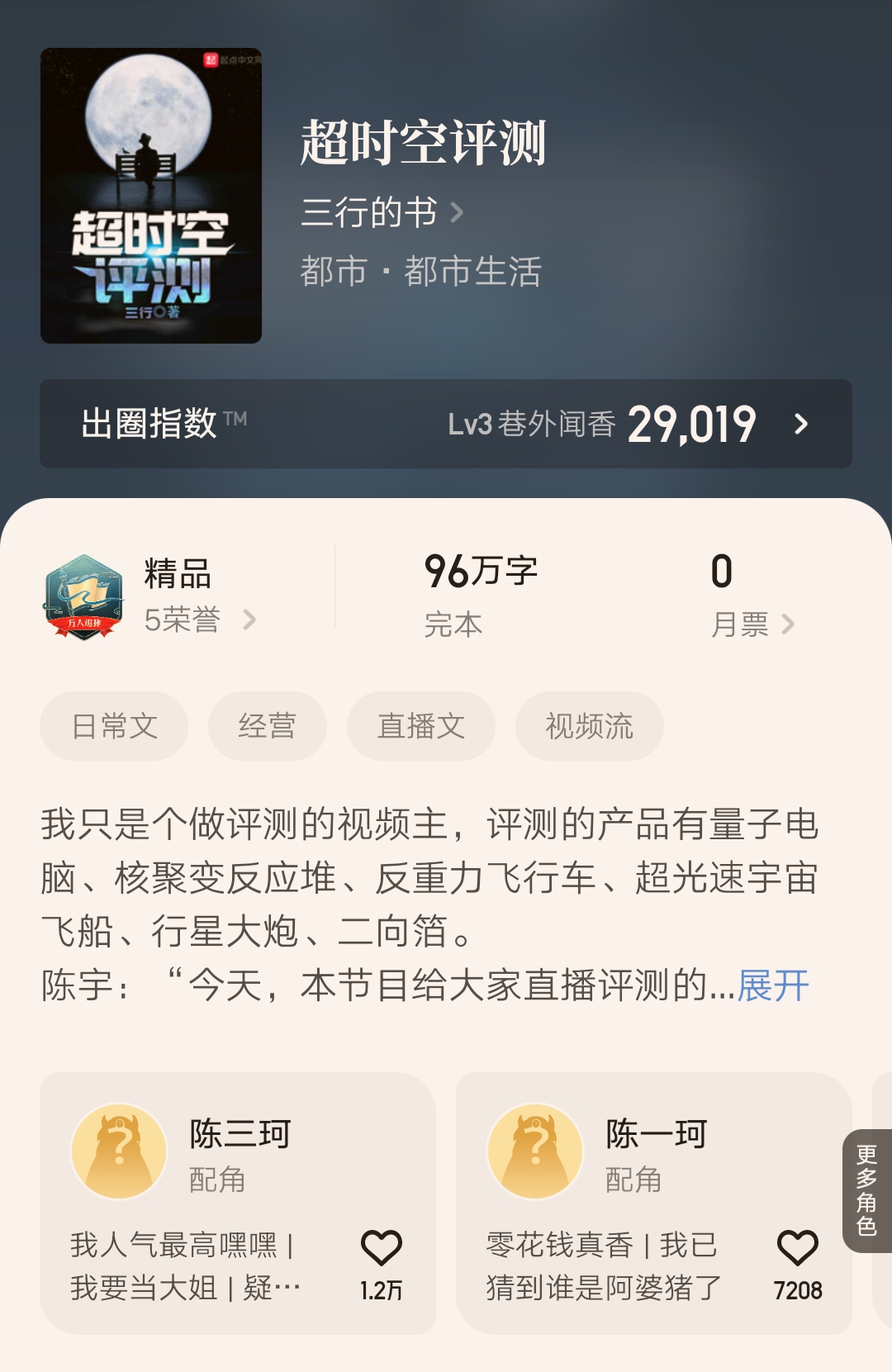This screenshot has width=892, height=1372.
Task: Tap the heart icon showing 7208 likes
Action: click(798, 1249)
